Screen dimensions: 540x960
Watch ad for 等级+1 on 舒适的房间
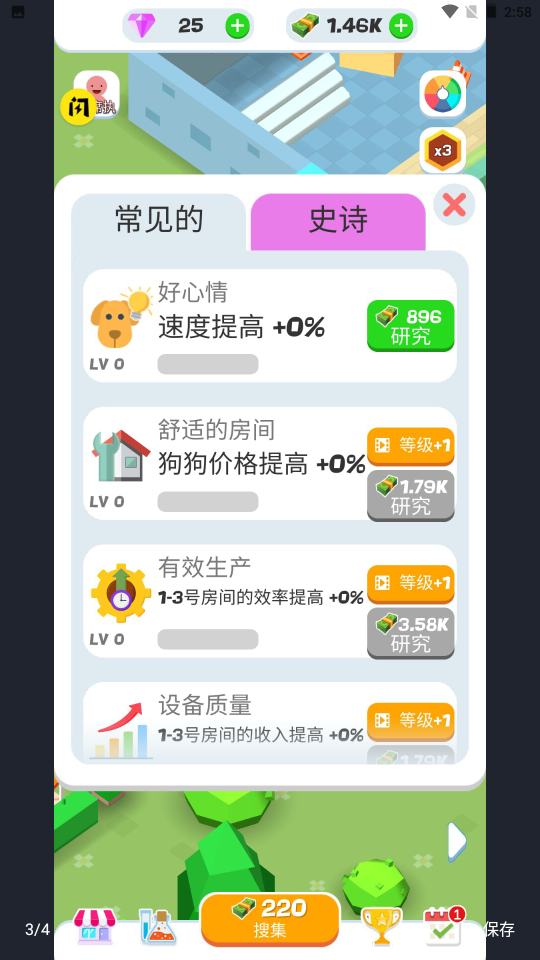point(411,446)
